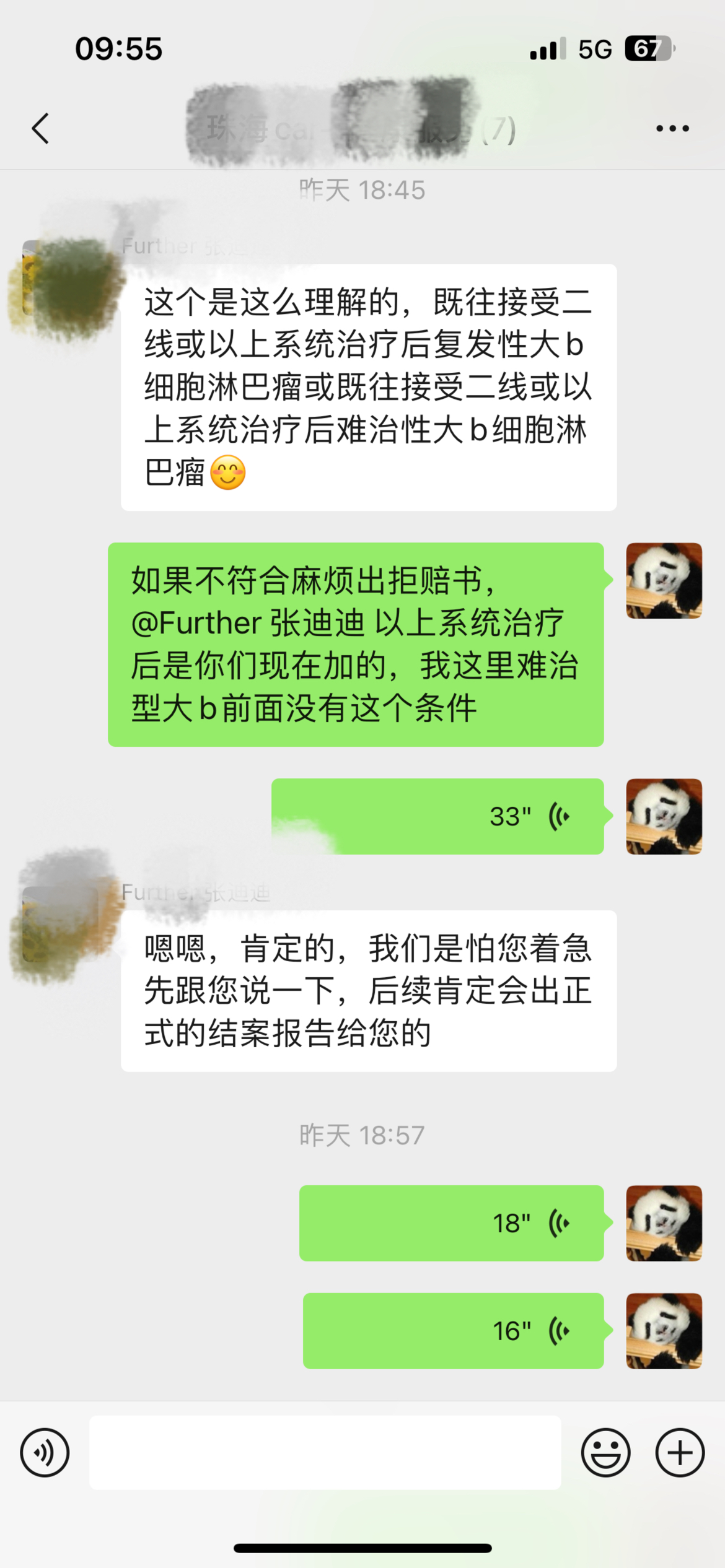Switch to voice input mode

coord(45,1453)
